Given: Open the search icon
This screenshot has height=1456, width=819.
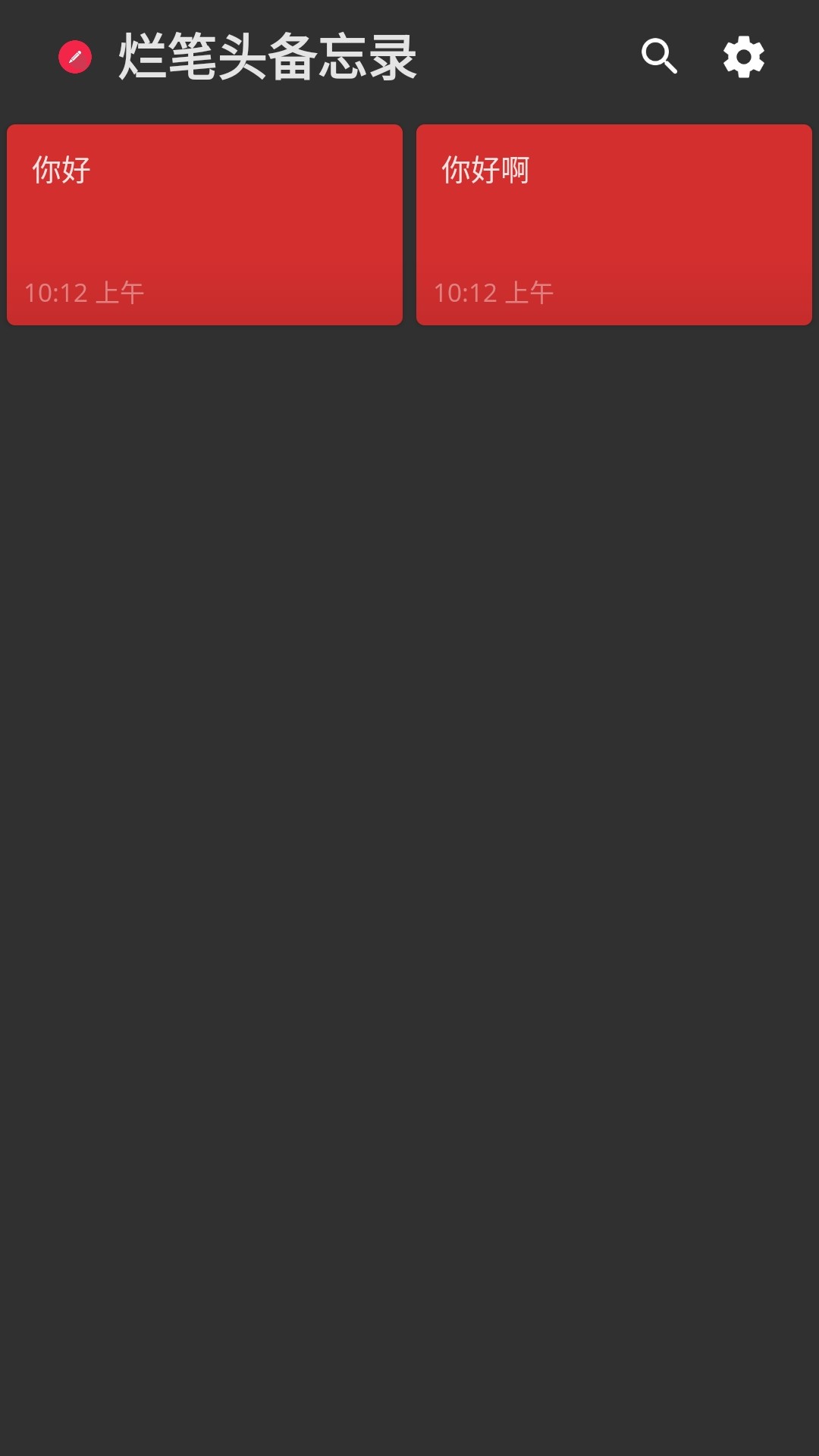Looking at the screenshot, I should (659, 57).
